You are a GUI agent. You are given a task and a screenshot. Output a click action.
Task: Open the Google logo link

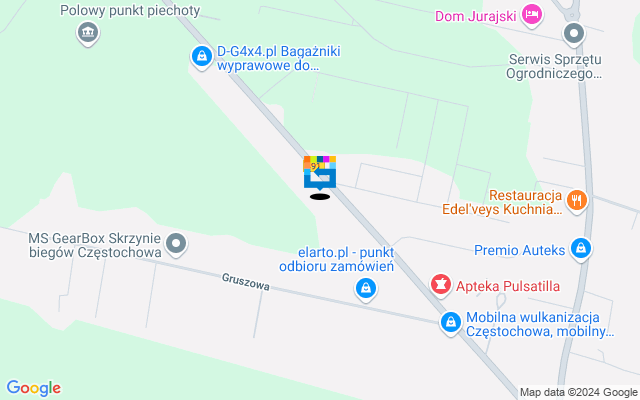[33, 388]
